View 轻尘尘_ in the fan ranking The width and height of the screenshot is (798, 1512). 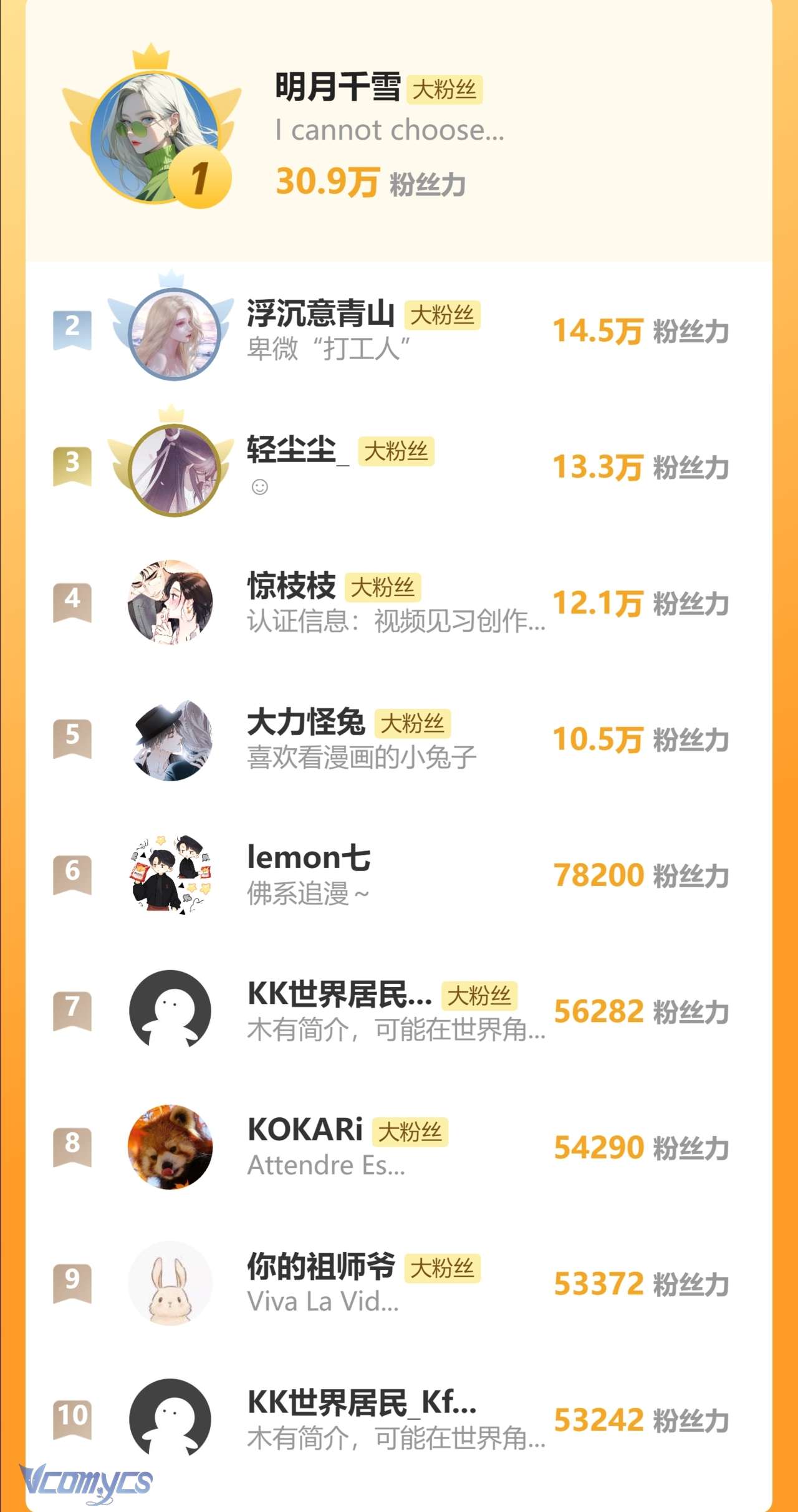297,450
